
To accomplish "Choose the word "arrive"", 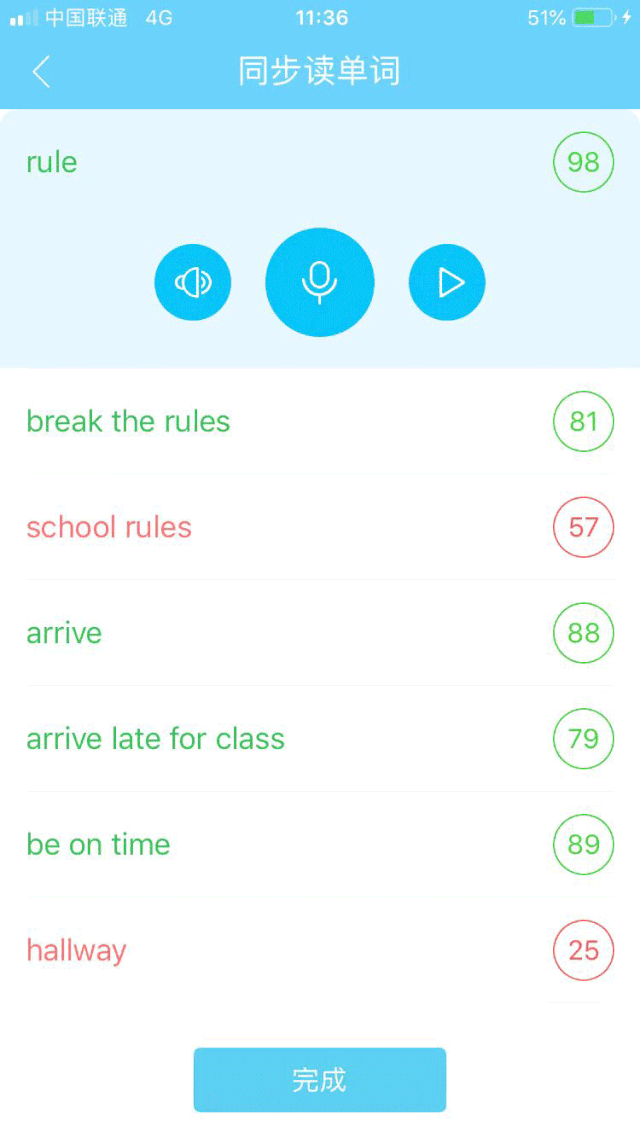I will tap(64, 634).
